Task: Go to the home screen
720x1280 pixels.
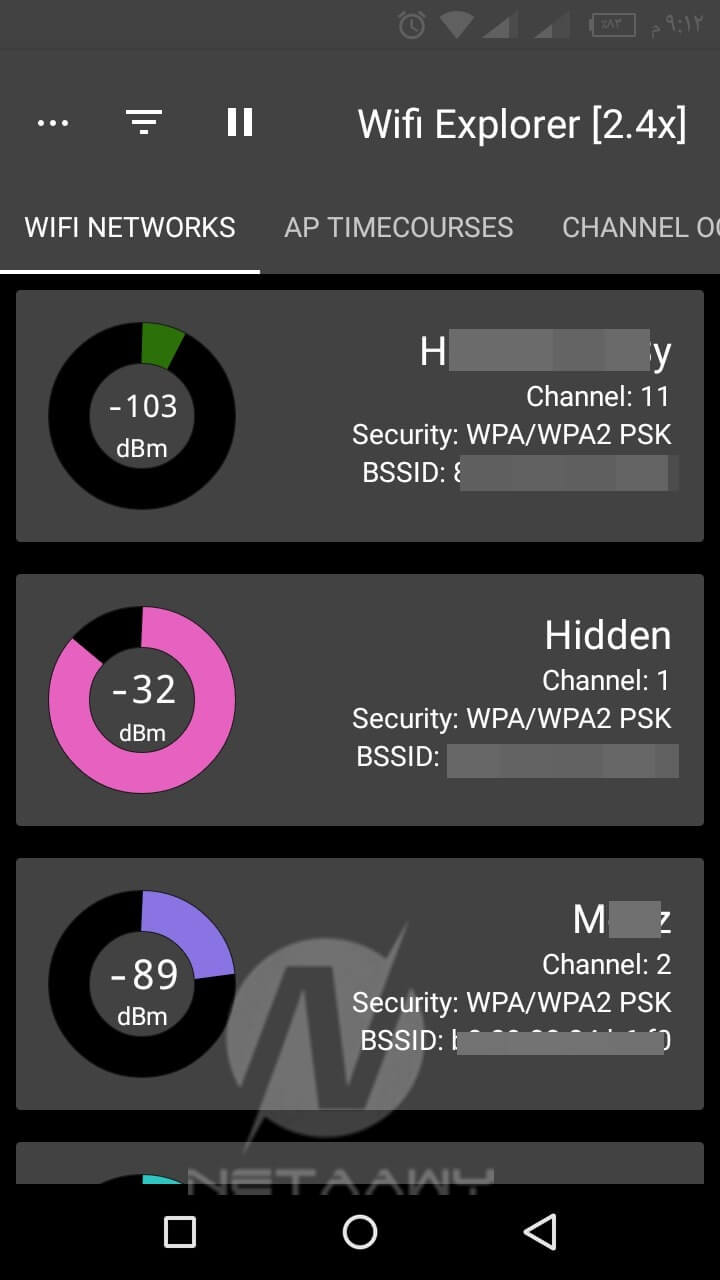Action: (360, 1232)
